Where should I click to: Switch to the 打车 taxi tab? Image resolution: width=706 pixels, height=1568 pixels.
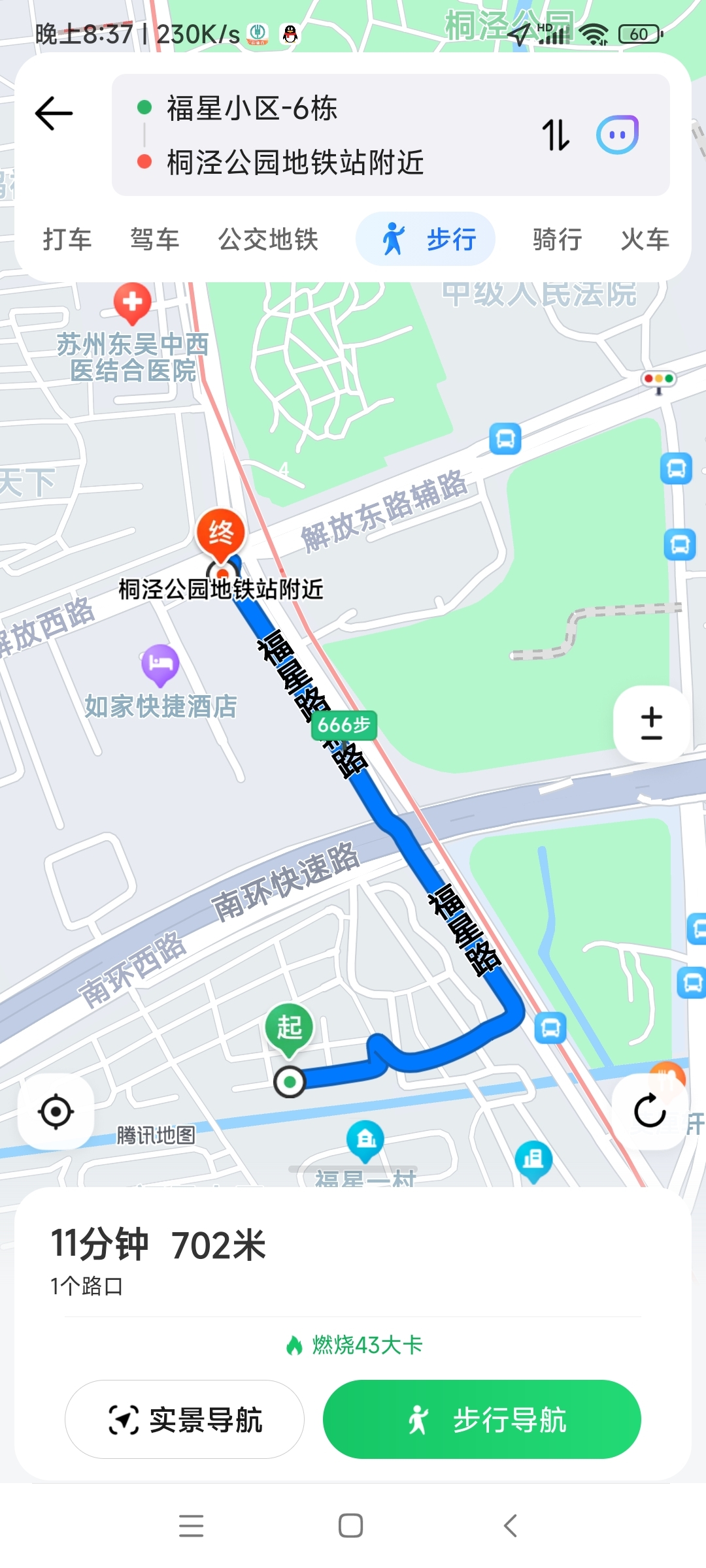pos(67,240)
